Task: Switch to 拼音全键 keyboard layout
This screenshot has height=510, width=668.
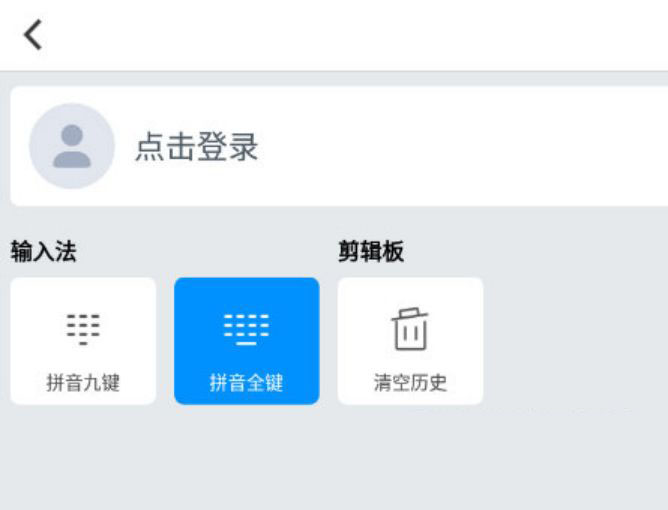Action: 247,341
